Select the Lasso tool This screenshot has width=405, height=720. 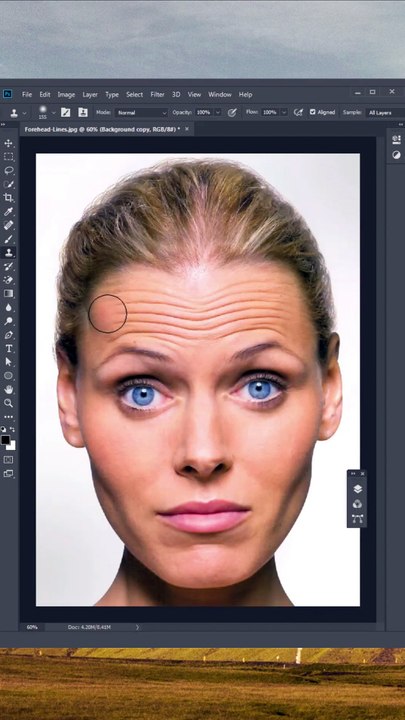(9, 170)
